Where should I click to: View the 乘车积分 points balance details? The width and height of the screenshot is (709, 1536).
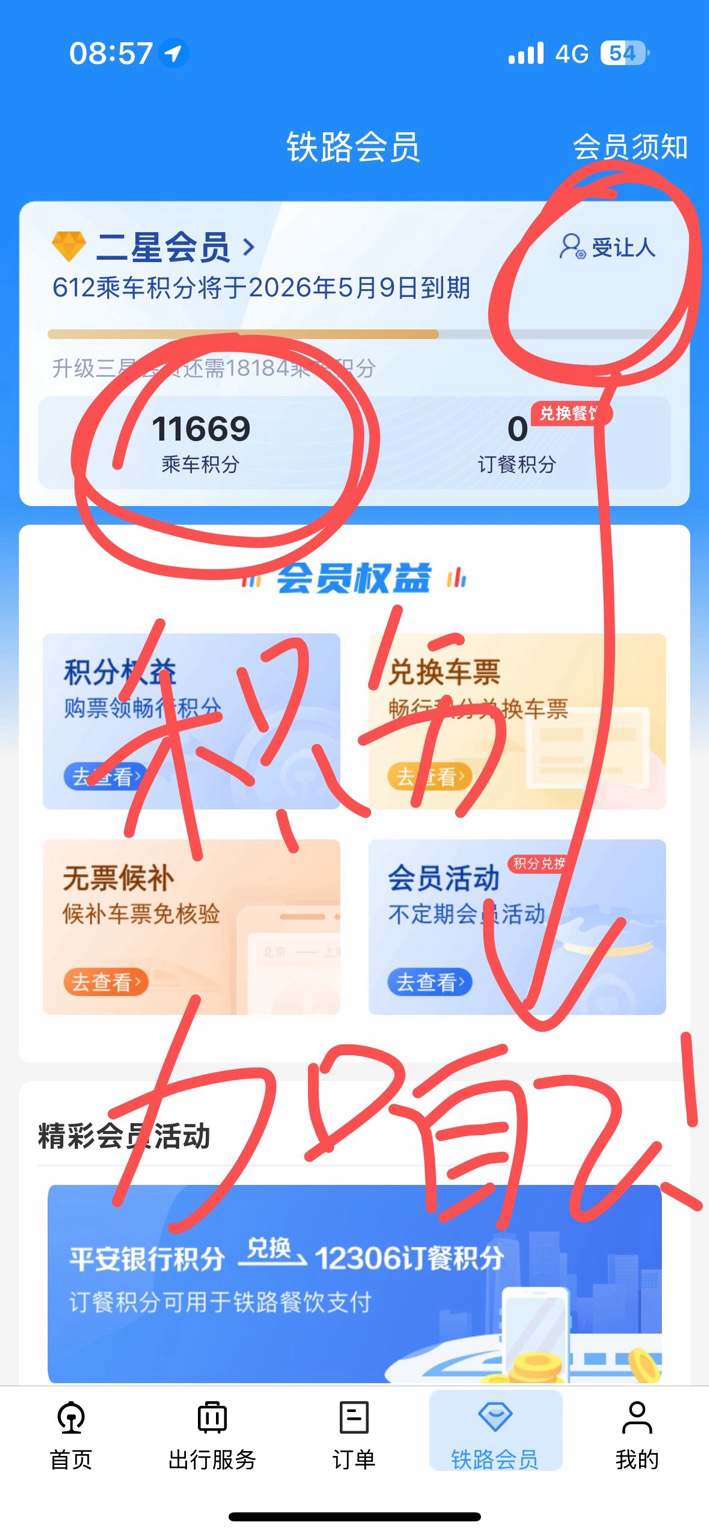click(x=201, y=442)
